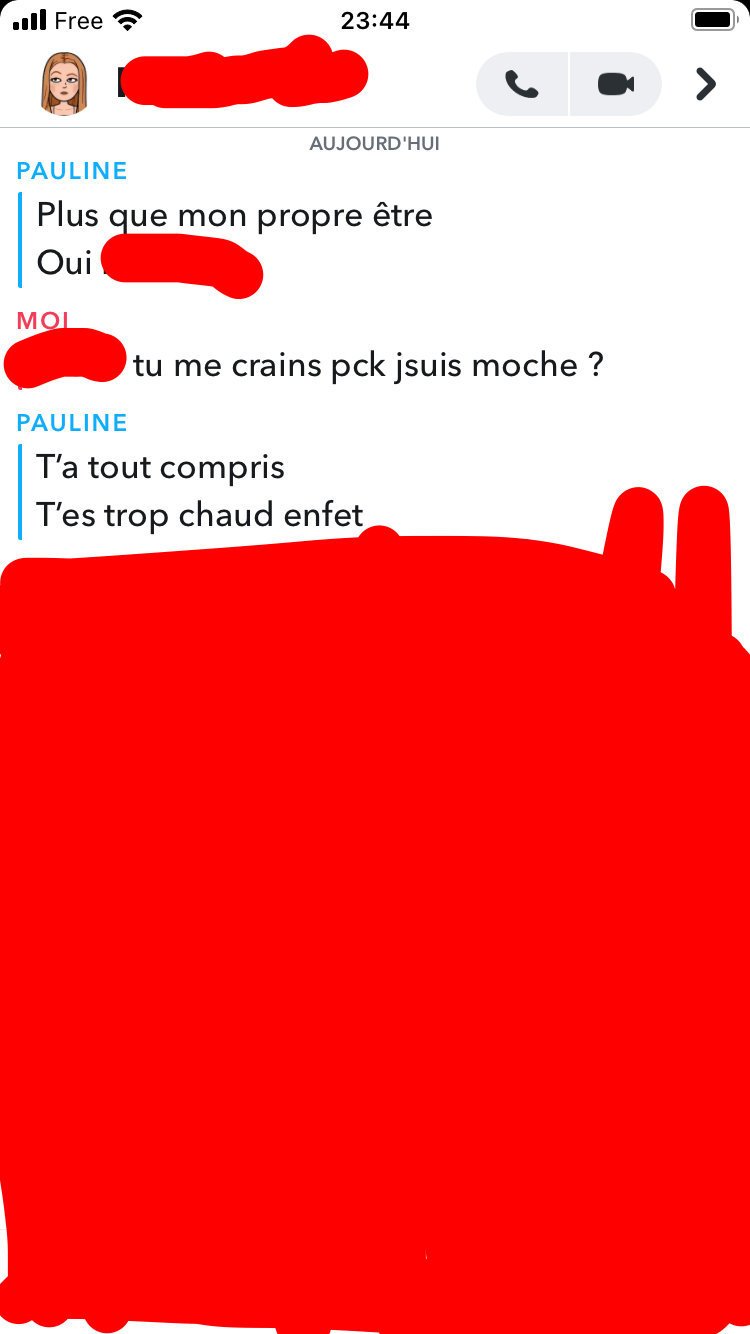Tap the right chevron arrow
The image size is (750, 1334).
coord(706,84)
